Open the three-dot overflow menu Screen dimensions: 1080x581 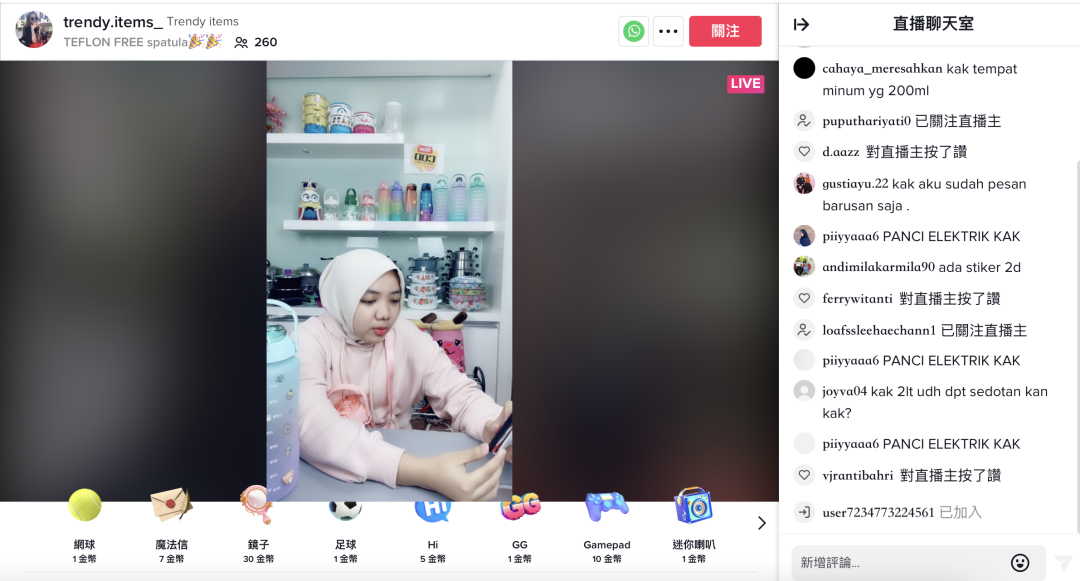point(668,31)
